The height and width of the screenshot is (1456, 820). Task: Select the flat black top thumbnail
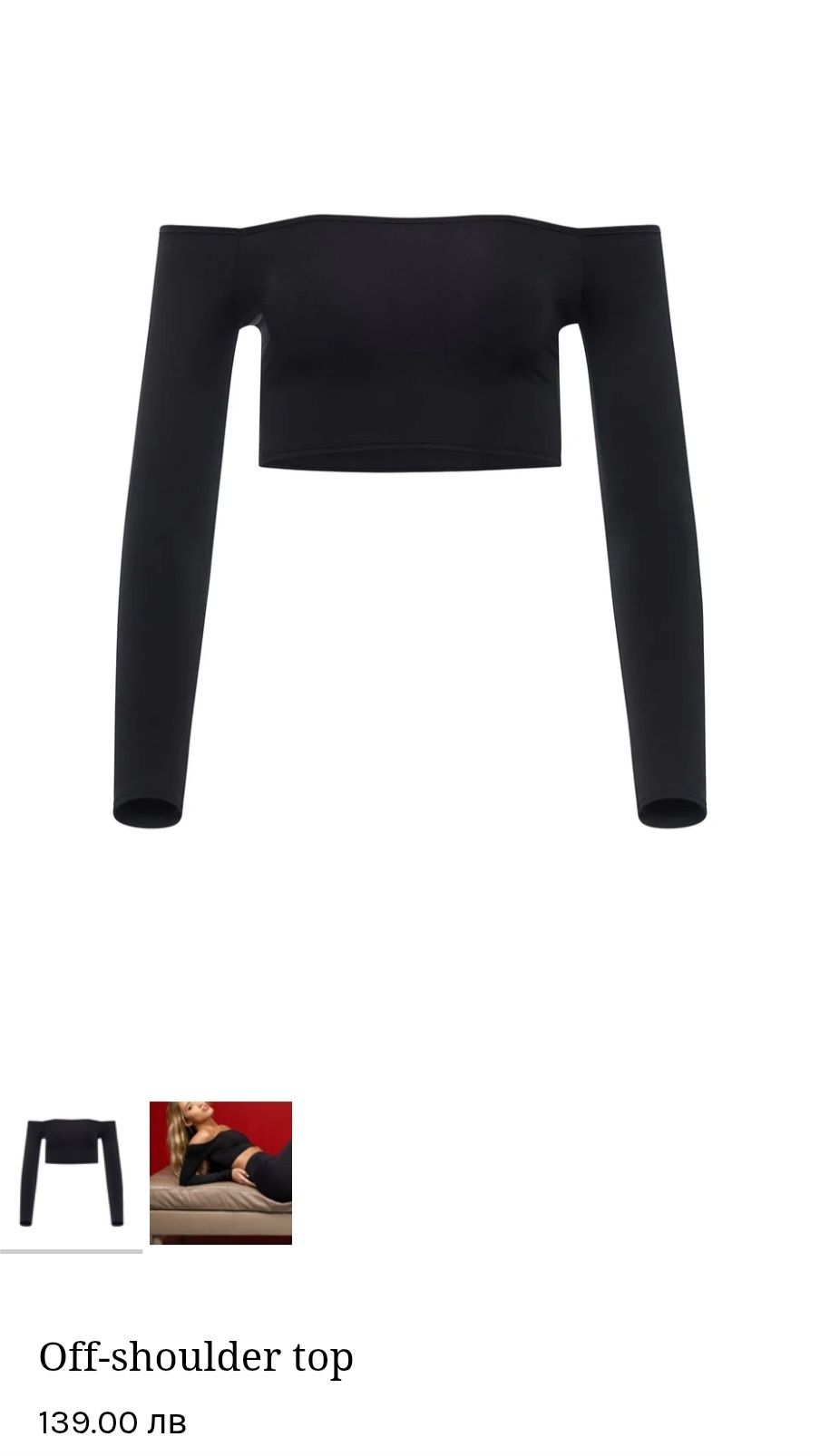[71, 1172]
